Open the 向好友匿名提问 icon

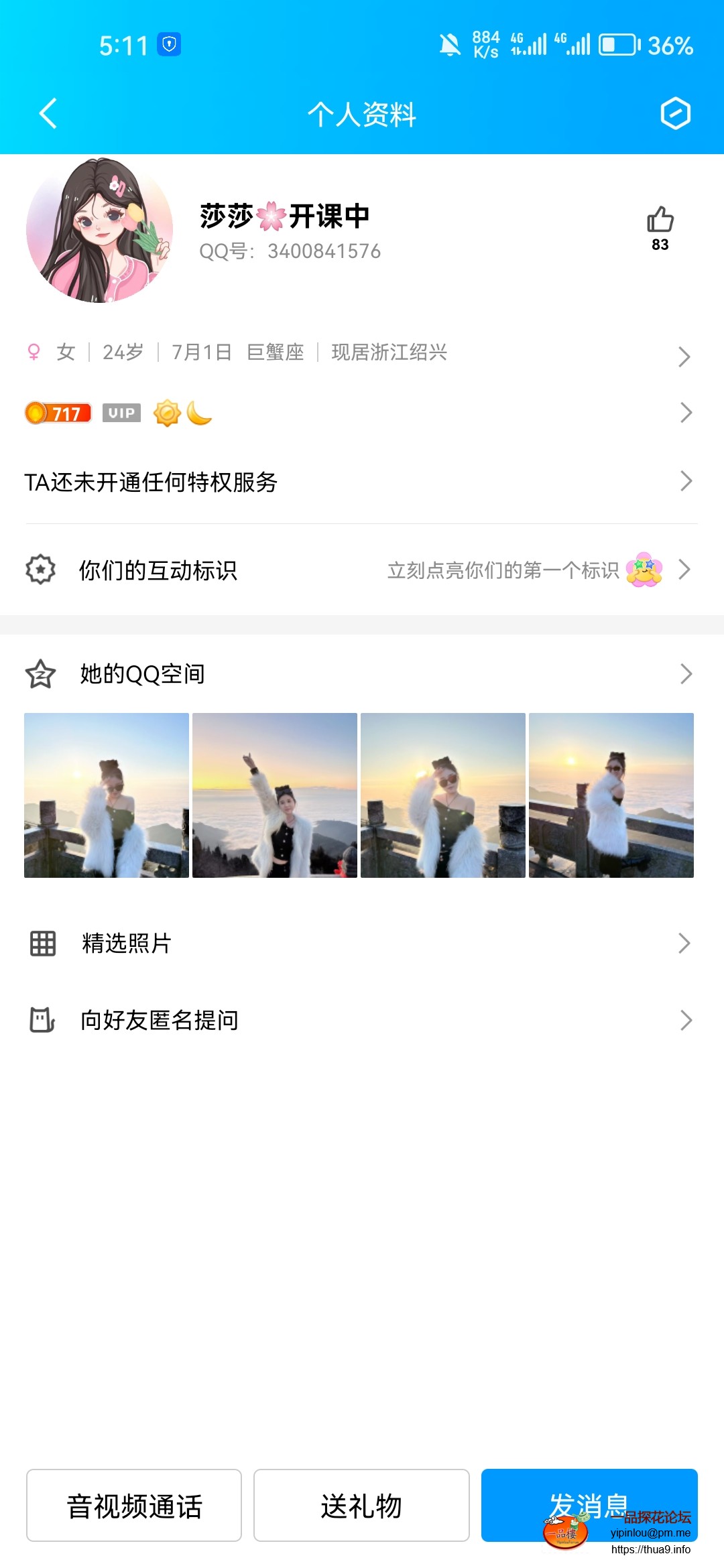pyautogui.click(x=42, y=1021)
